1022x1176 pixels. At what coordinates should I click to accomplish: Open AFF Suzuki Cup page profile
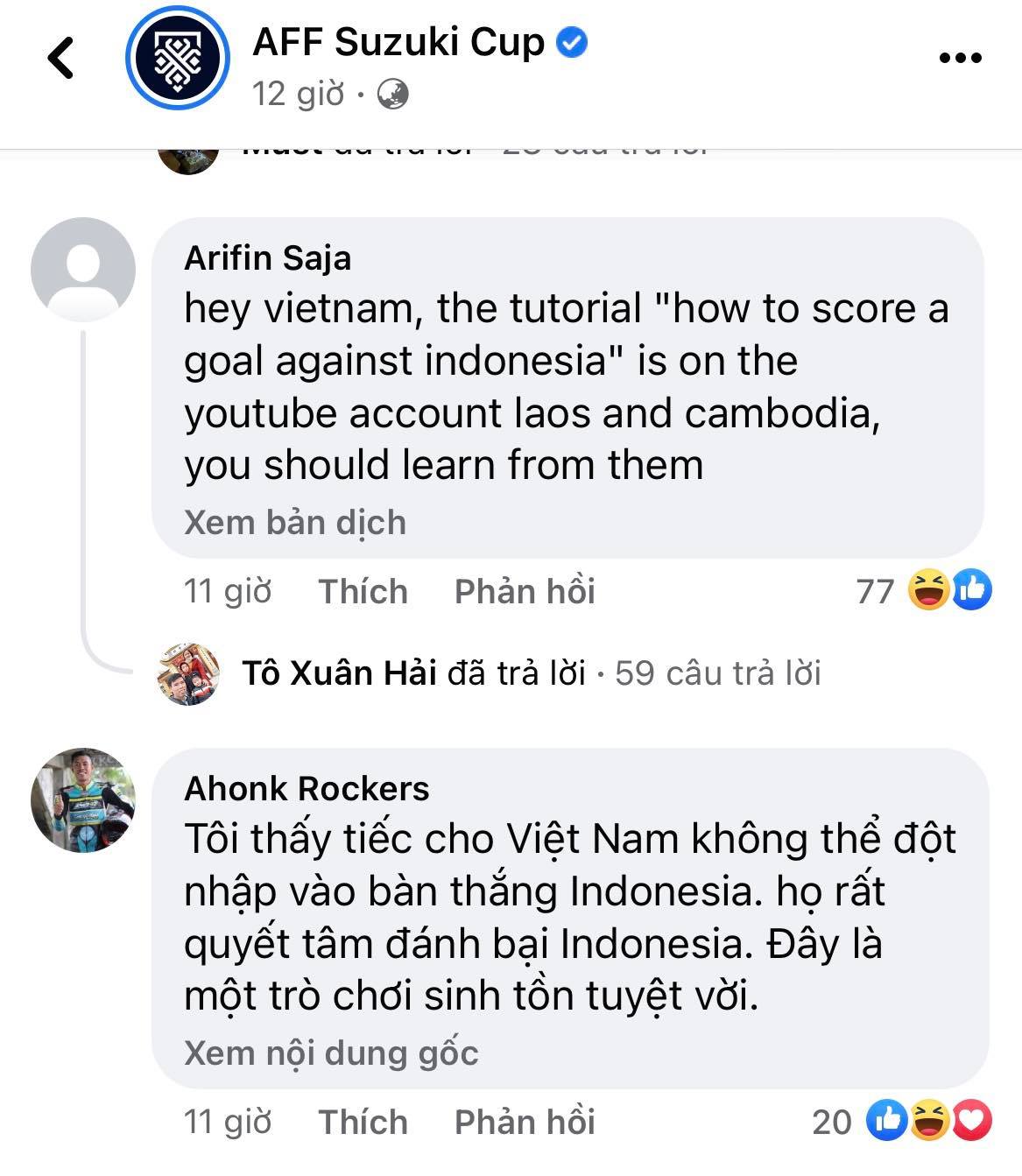coord(398,42)
